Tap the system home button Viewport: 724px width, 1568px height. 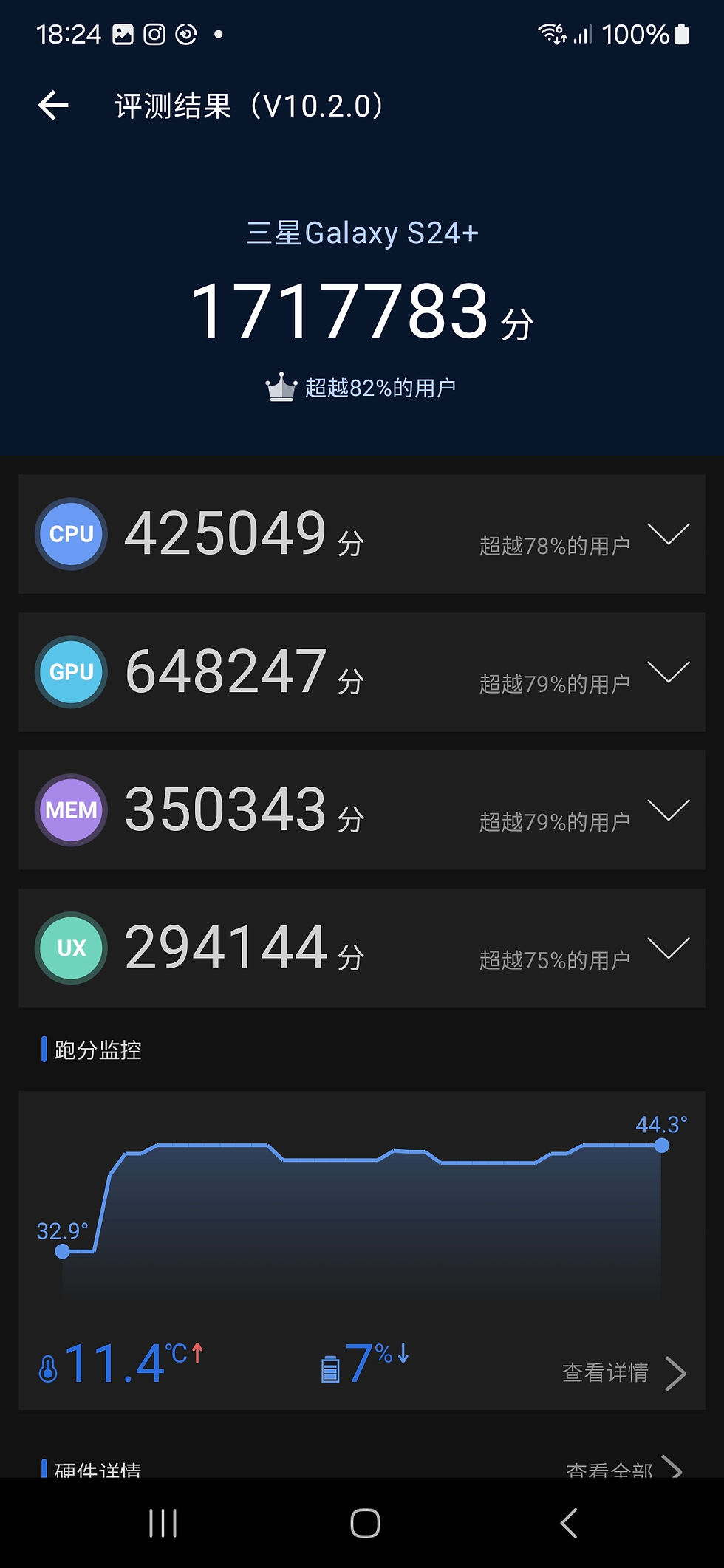pos(365,1523)
